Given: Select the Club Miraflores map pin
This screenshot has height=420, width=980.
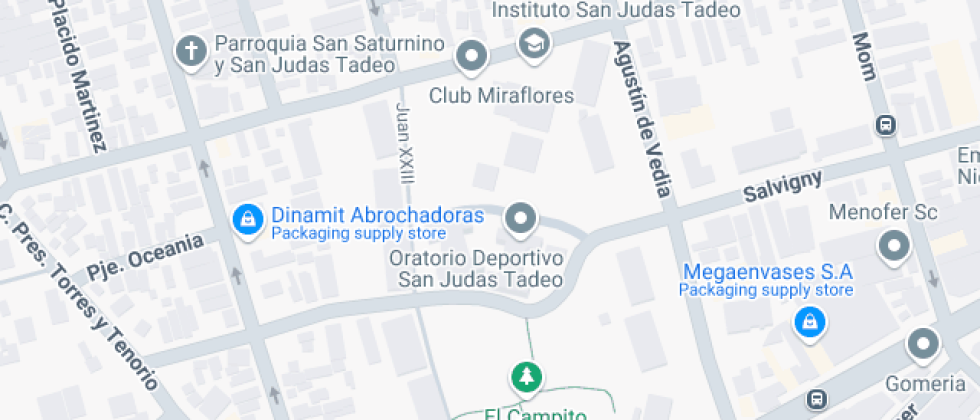Looking at the screenshot, I should point(471,56).
